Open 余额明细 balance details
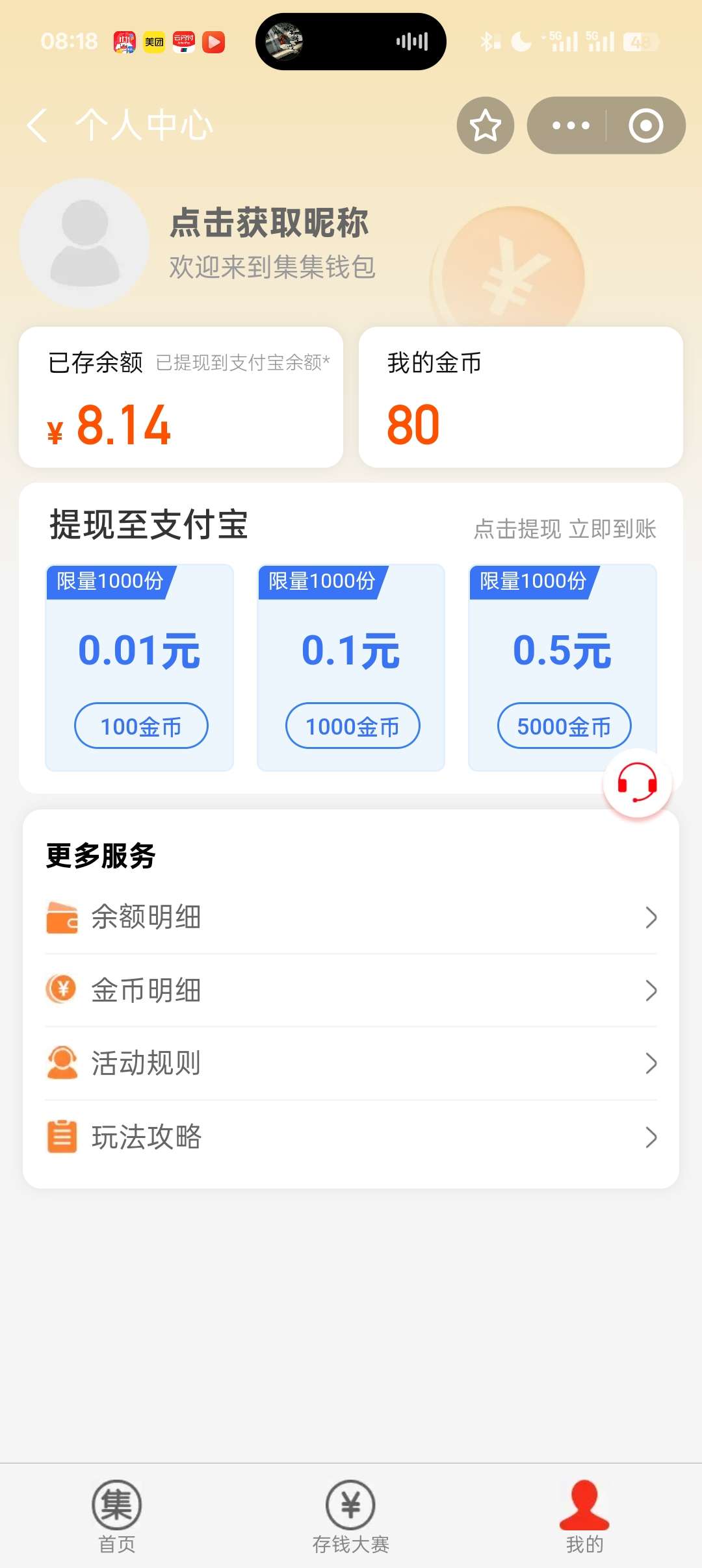 pyautogui.click(x=351, y=917)
